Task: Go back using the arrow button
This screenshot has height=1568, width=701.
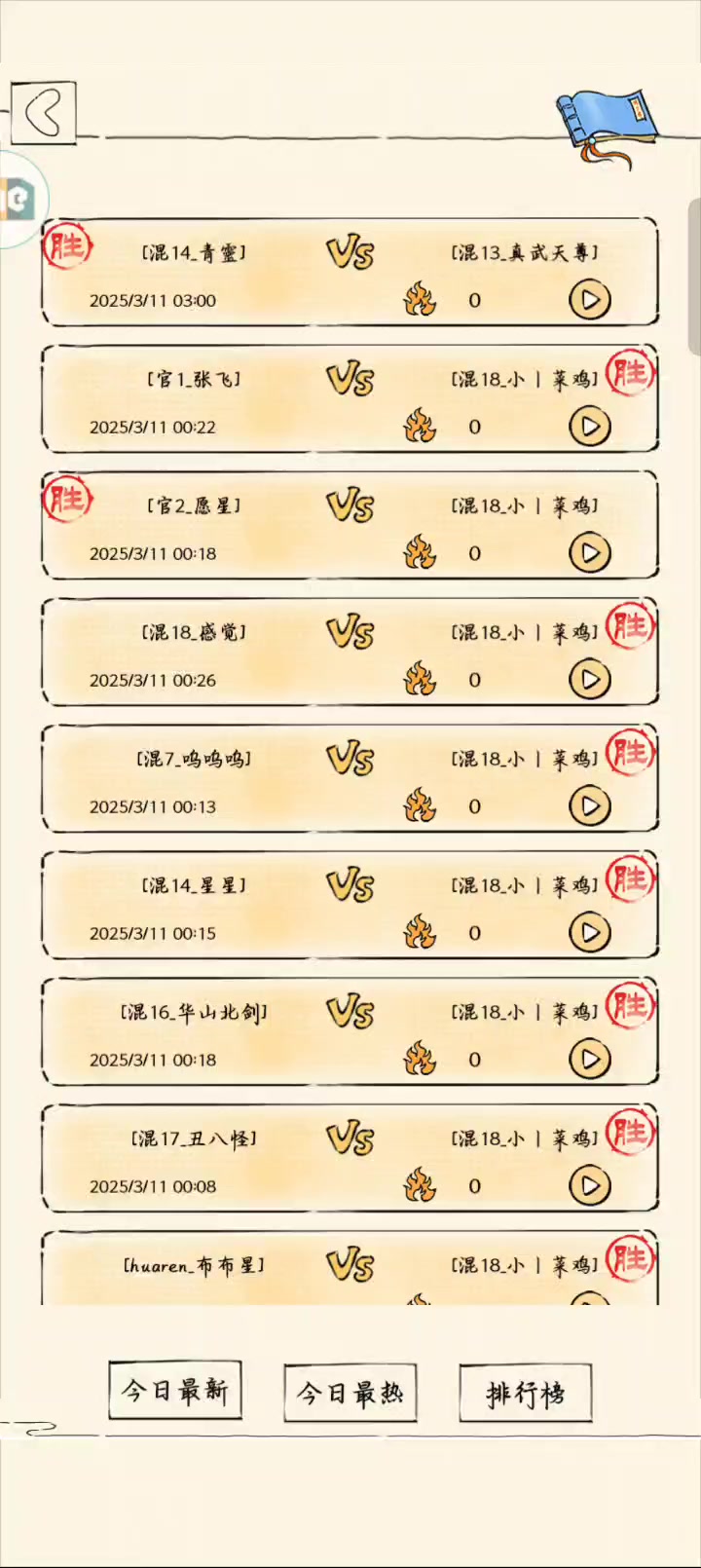Action: [44, 114]
